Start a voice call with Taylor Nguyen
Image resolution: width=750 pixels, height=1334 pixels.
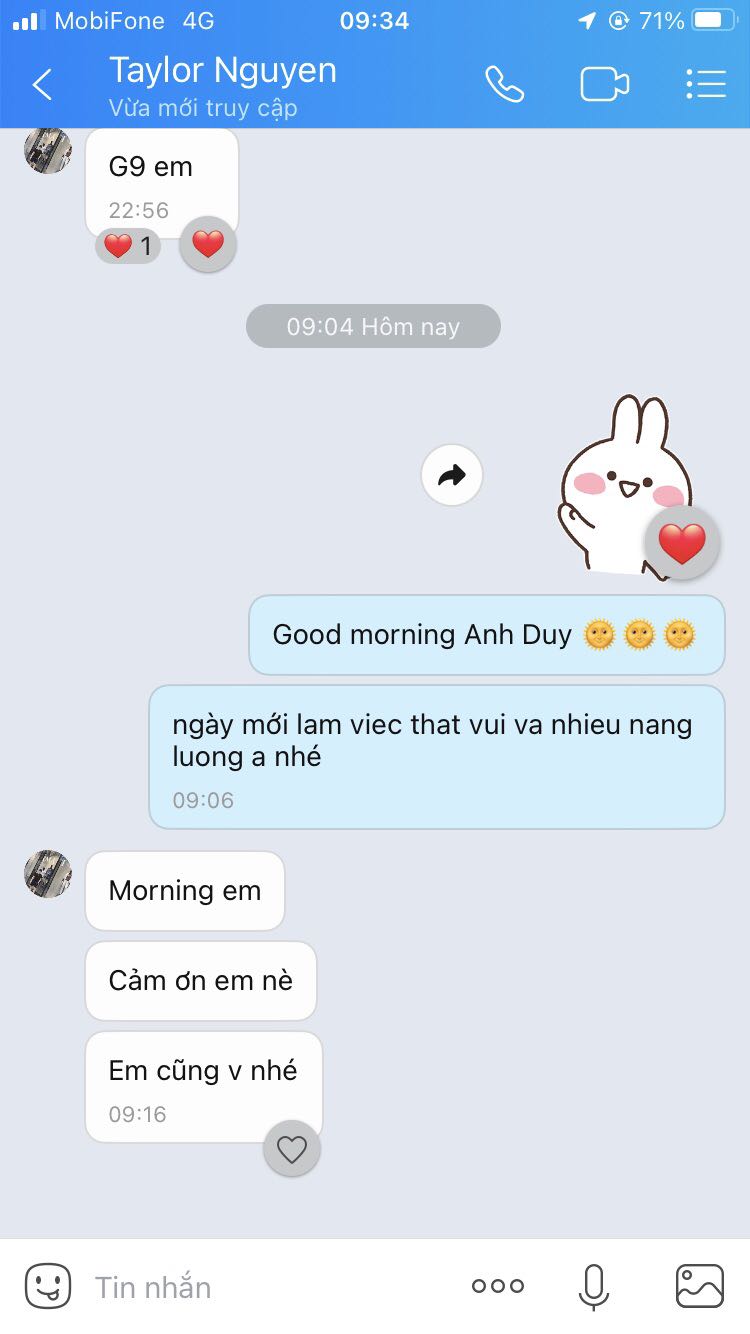(505, 85)
